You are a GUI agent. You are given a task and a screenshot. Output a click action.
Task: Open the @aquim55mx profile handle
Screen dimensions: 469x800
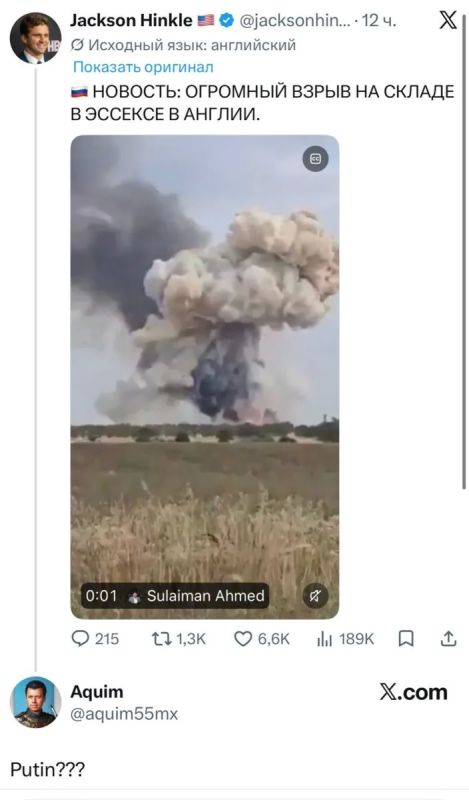(x=124, y=714)
